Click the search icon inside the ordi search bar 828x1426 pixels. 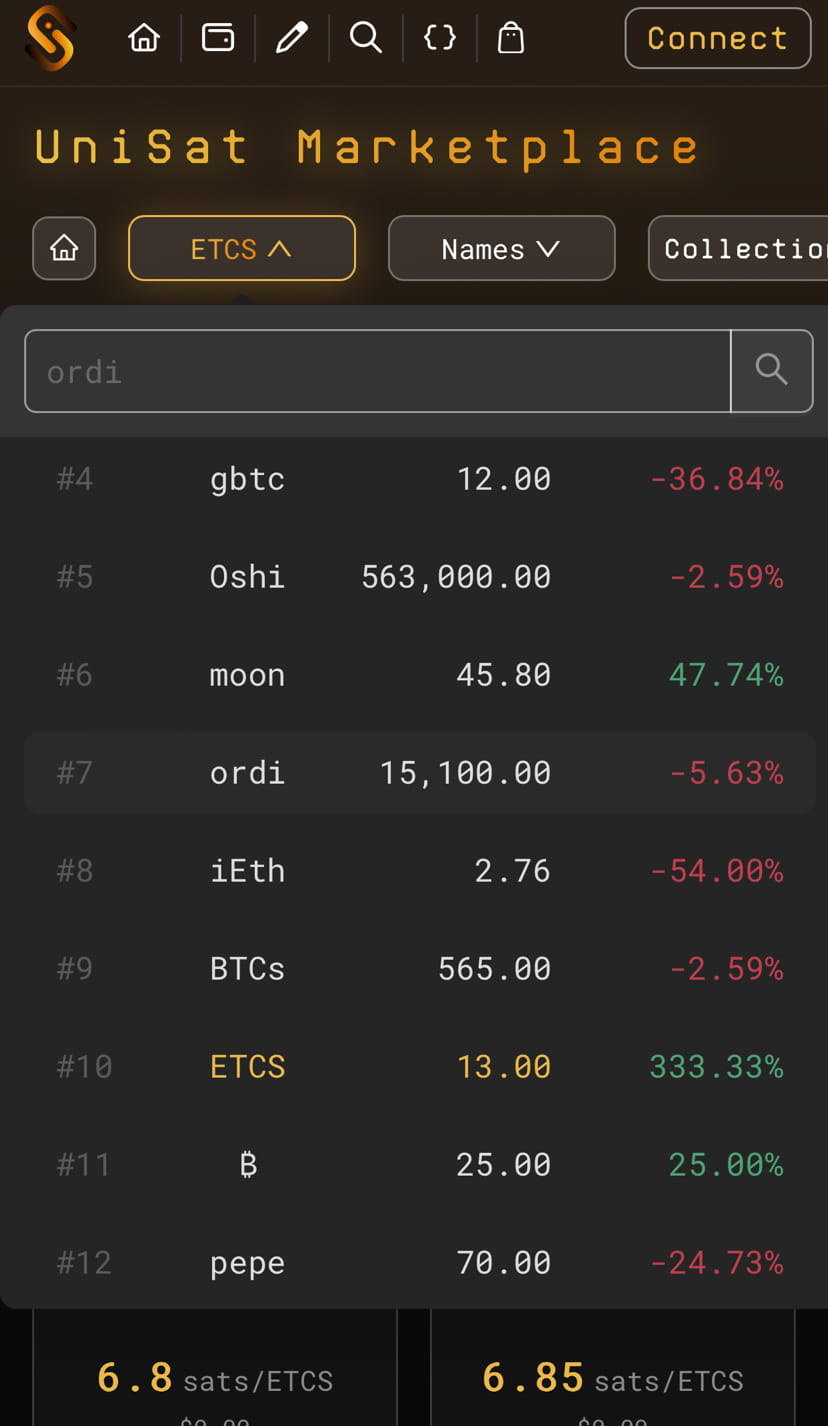click(x=771, y=370)
